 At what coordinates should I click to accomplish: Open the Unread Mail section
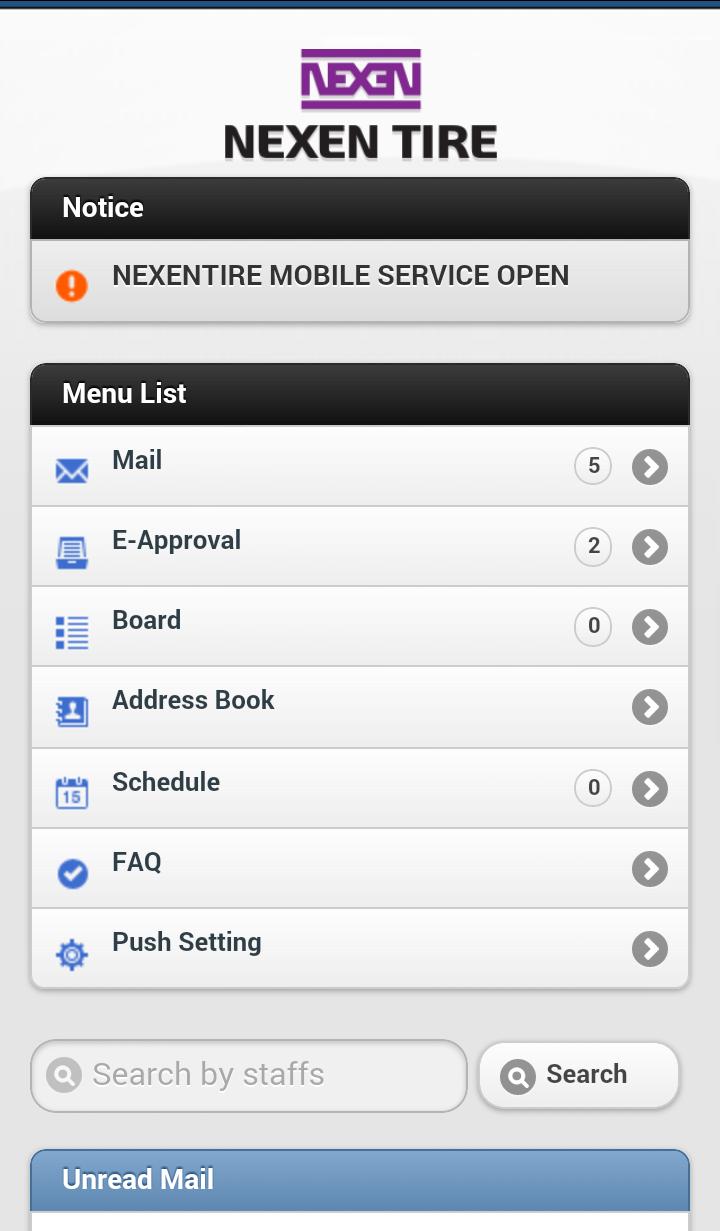tap(360, 1180)
